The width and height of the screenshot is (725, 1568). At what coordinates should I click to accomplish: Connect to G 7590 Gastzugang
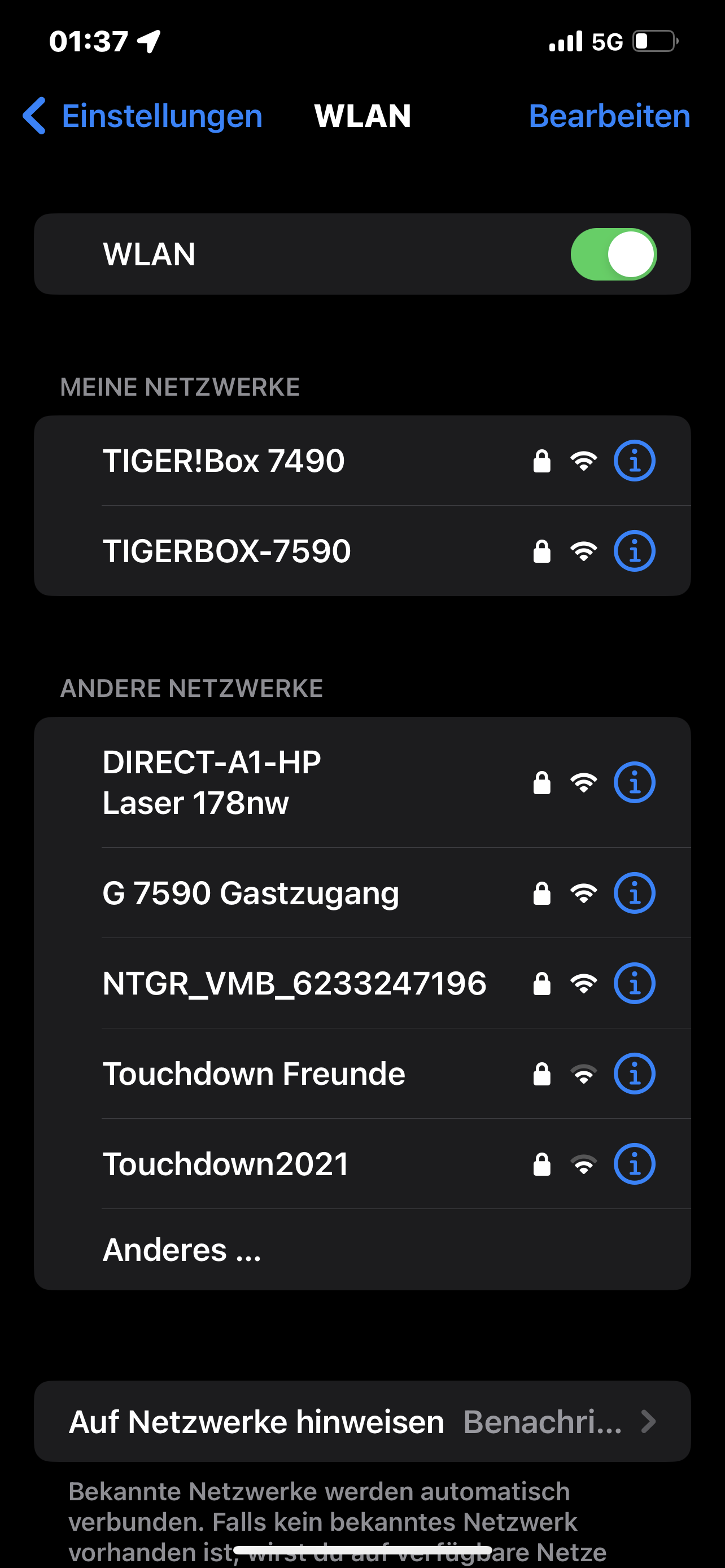pos(250,893)
